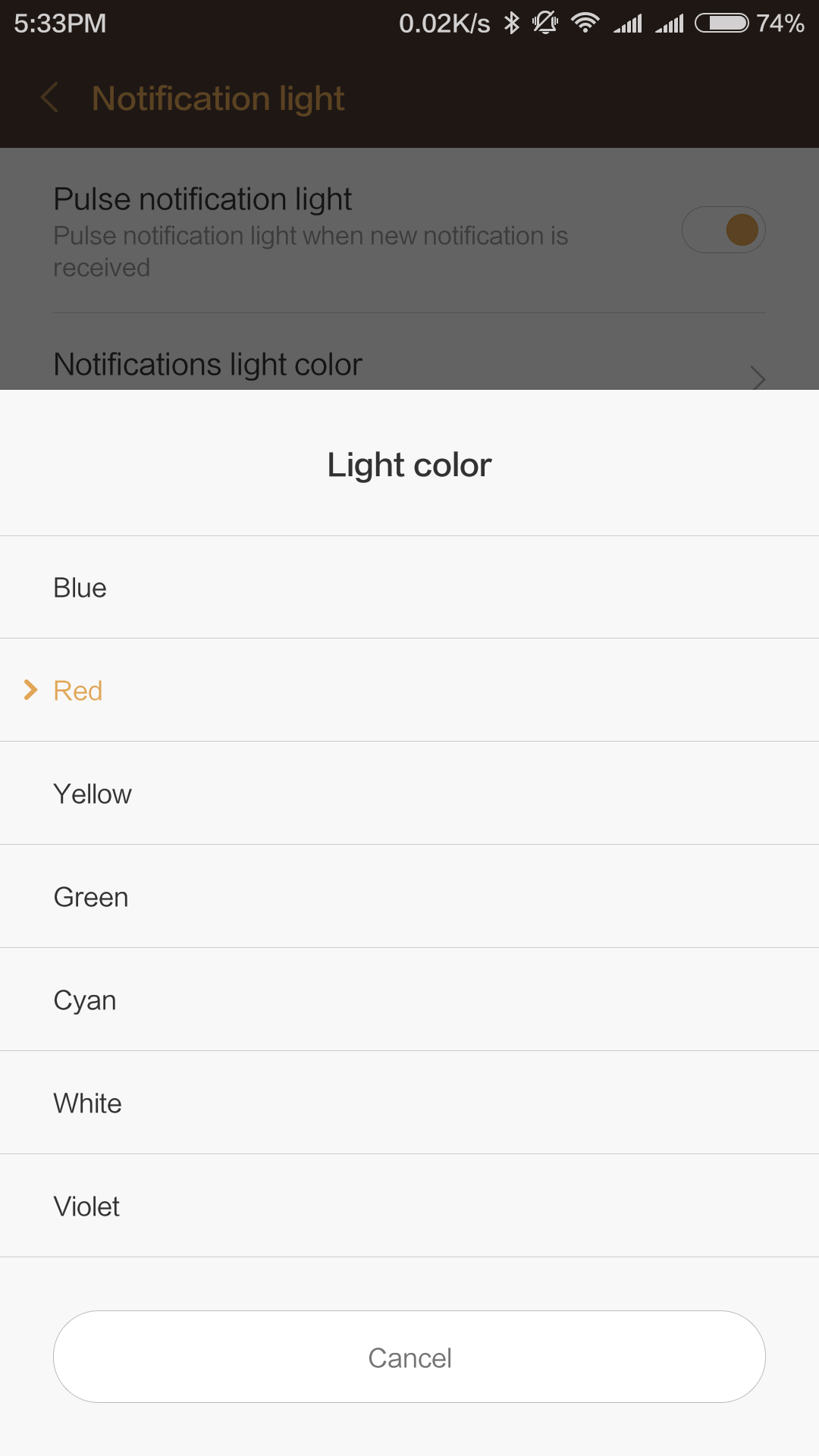Cancel the Light color dialog
The width and height of the screenshot is (819, 1456).
[x=409, y=1357]
